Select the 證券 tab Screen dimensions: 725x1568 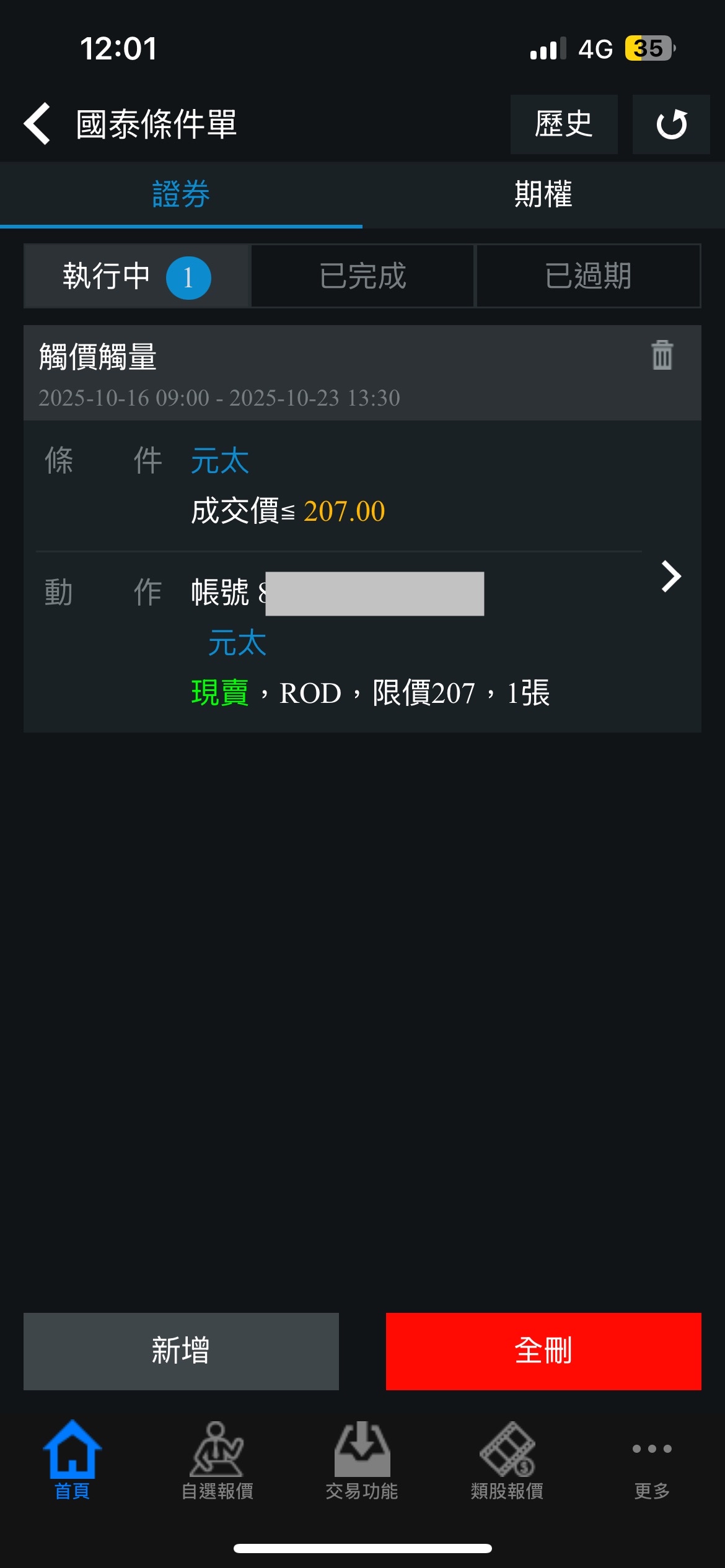click(181, 194)
